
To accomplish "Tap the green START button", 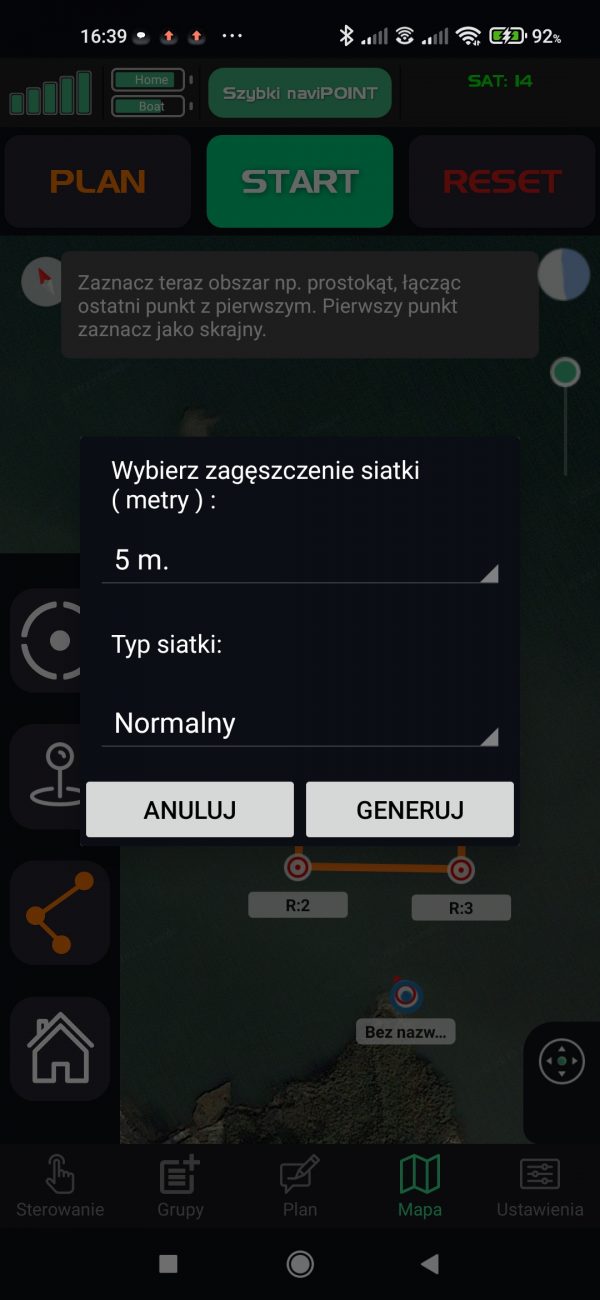I will tap(300, 182).
